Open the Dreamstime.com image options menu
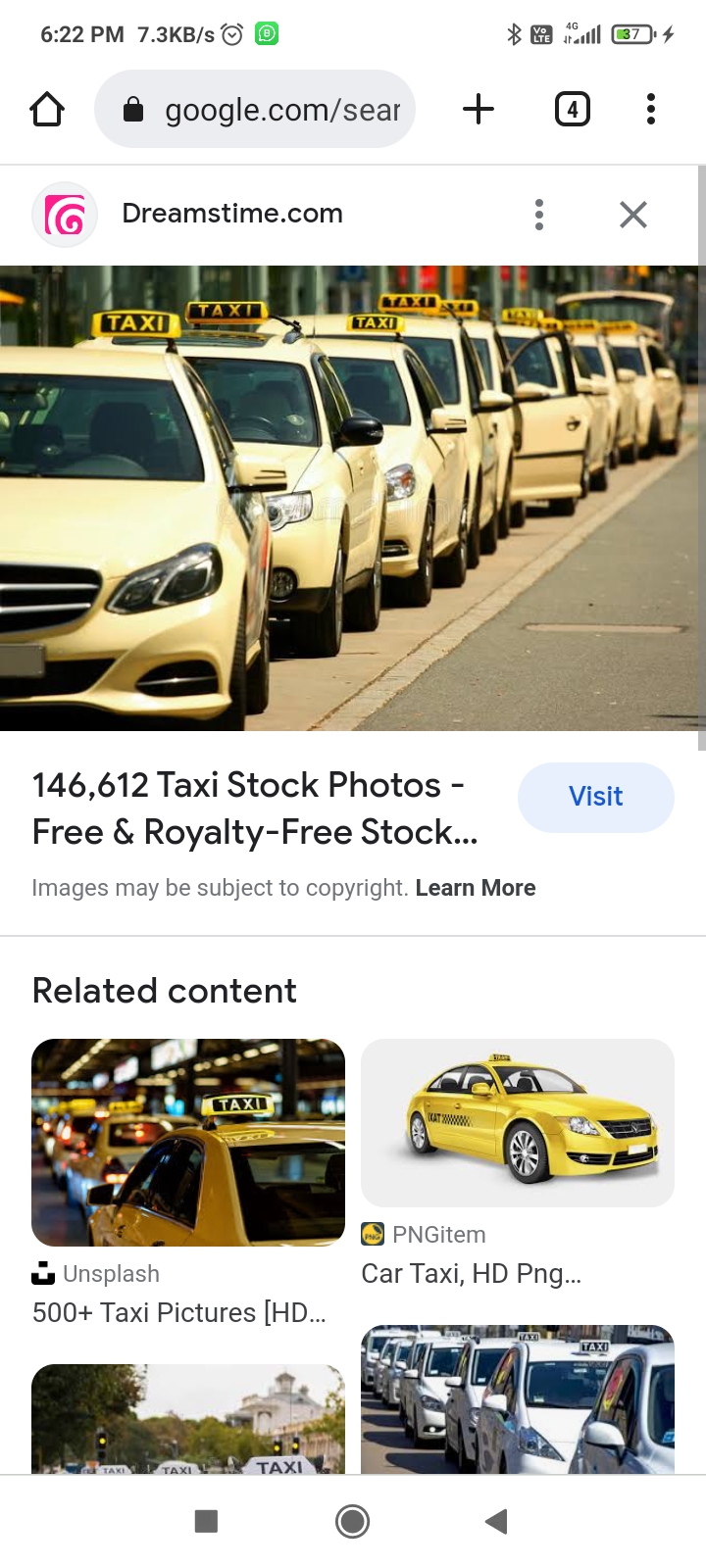Viewport: 706px width, 1568px height. (538, 214)
